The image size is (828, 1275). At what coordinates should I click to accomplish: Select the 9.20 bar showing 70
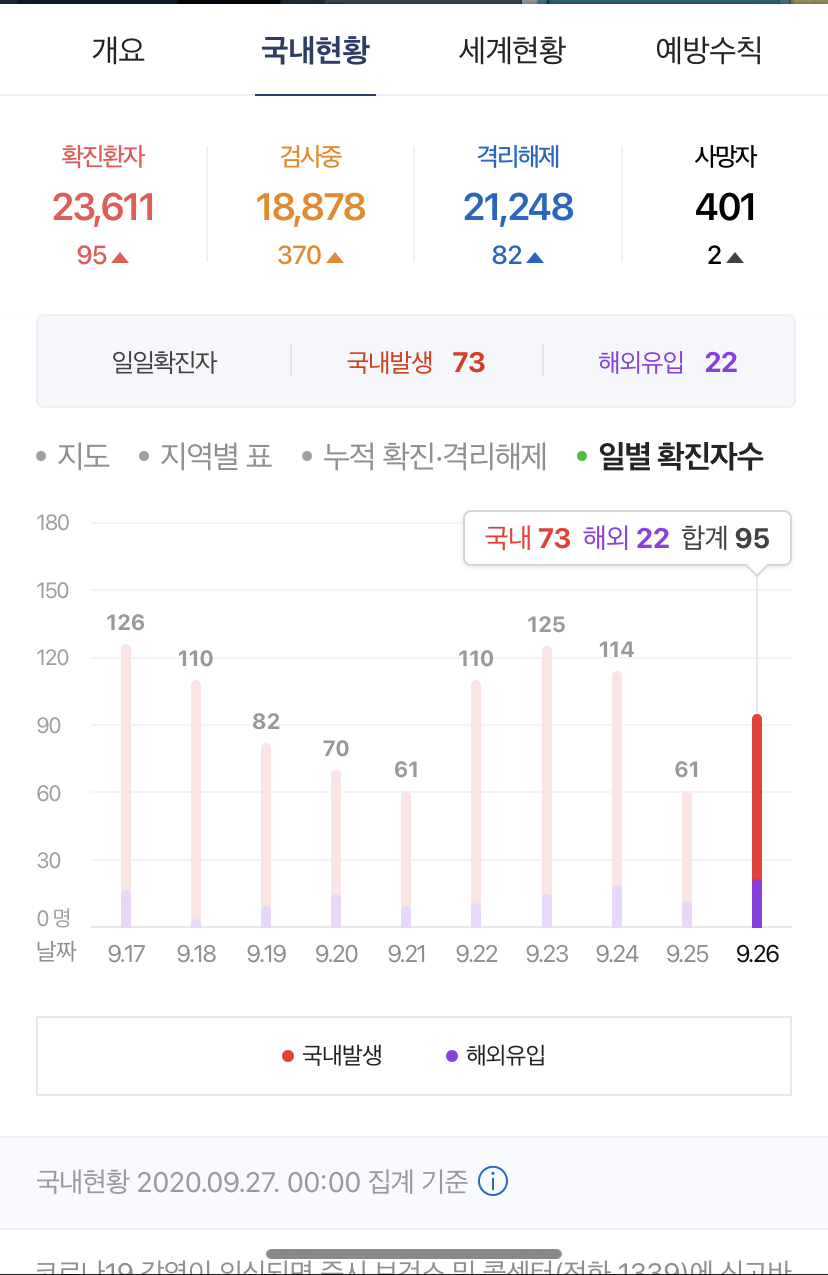pyautogui.click(x=336, y=848)
